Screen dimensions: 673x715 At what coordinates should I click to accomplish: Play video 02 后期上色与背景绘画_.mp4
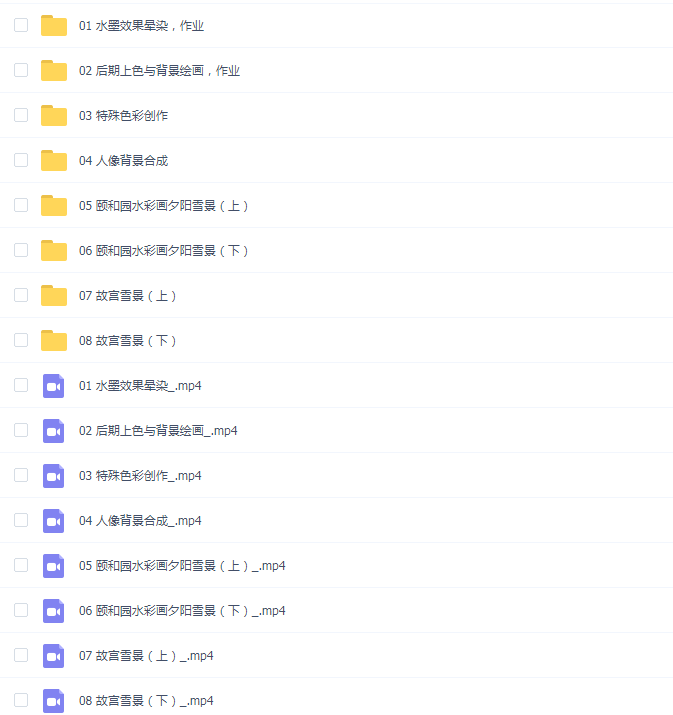(x=158, y=431)
